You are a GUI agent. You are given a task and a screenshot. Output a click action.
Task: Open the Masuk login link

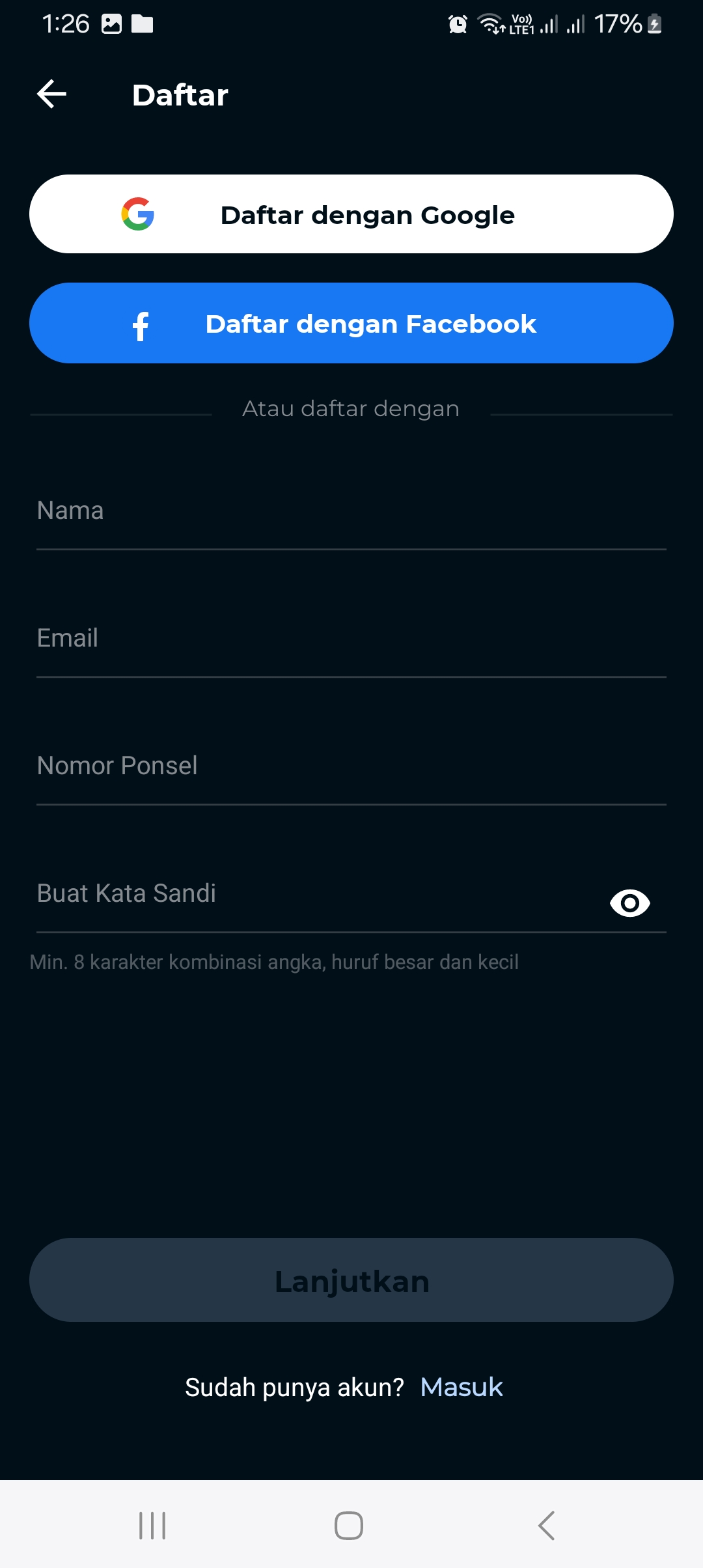click(x=462, y=1387)
